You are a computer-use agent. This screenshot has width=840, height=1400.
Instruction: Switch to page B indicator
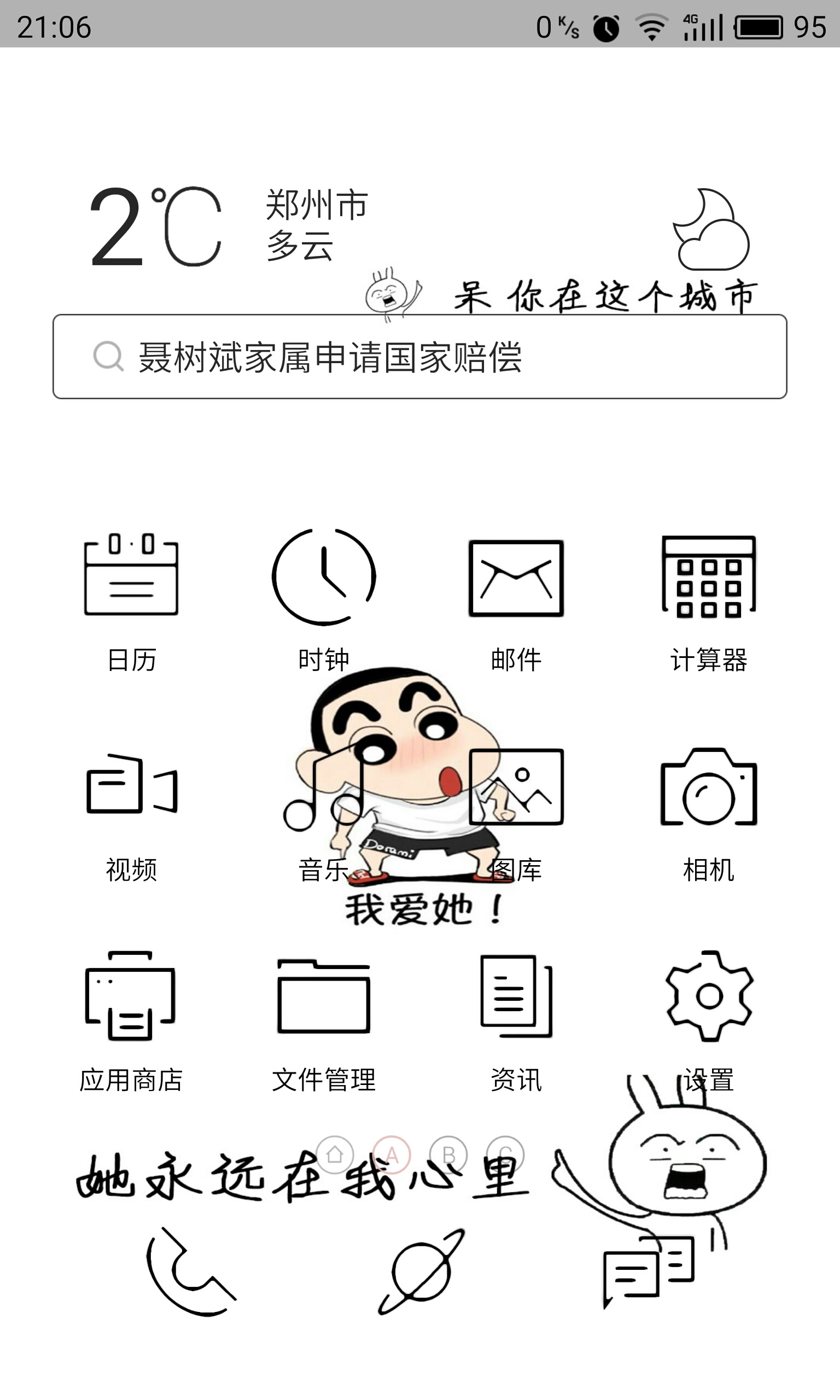(448, 1154)
